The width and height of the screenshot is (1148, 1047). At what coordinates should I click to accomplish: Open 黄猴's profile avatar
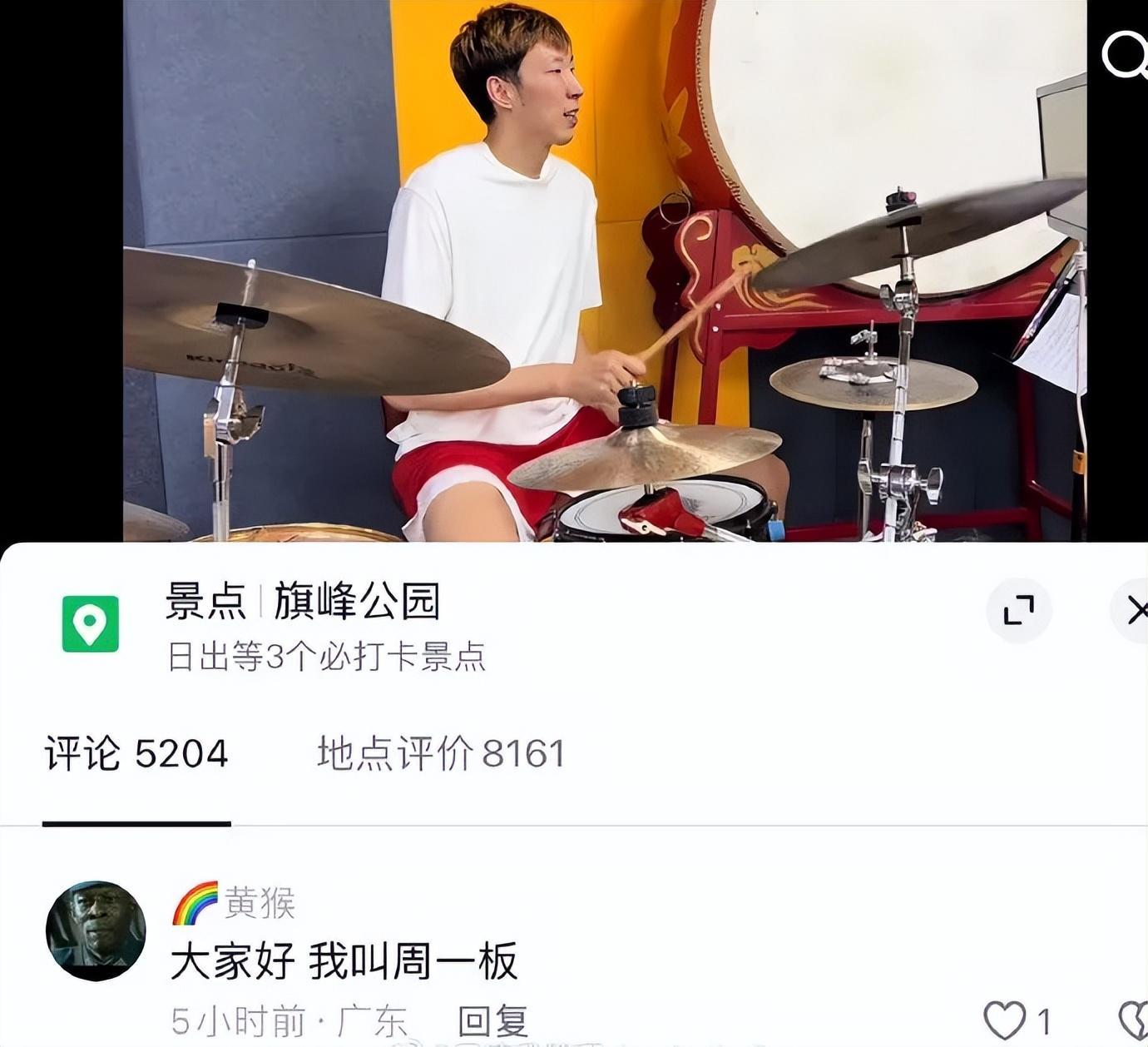click(96, 930)
